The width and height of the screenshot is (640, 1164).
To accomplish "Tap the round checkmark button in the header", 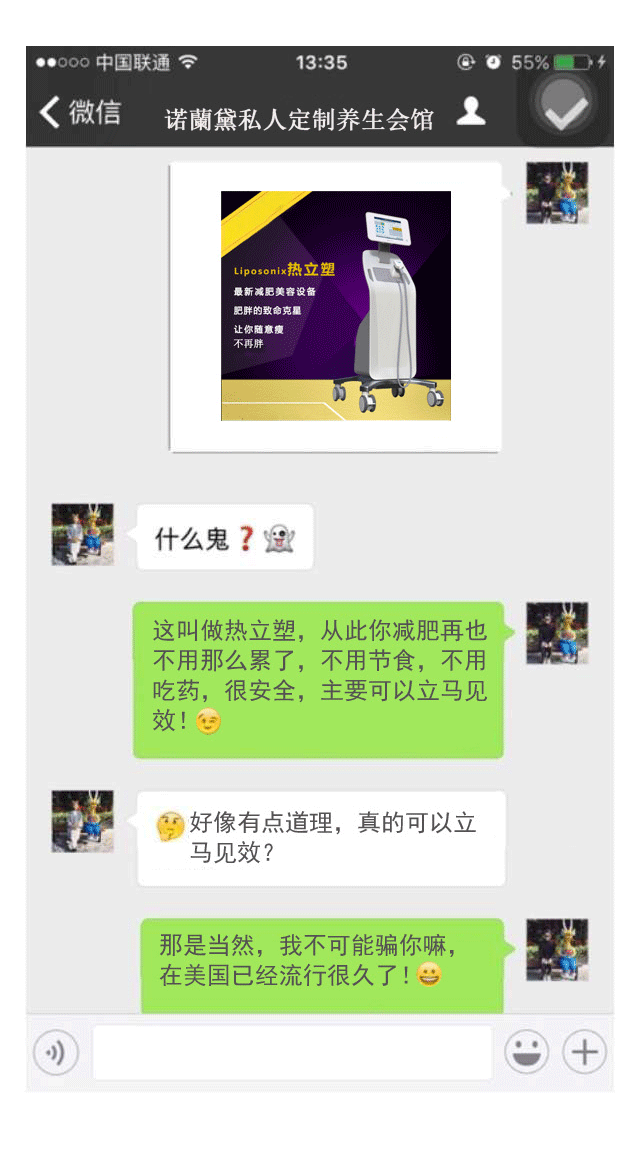I will coord(565,104).
